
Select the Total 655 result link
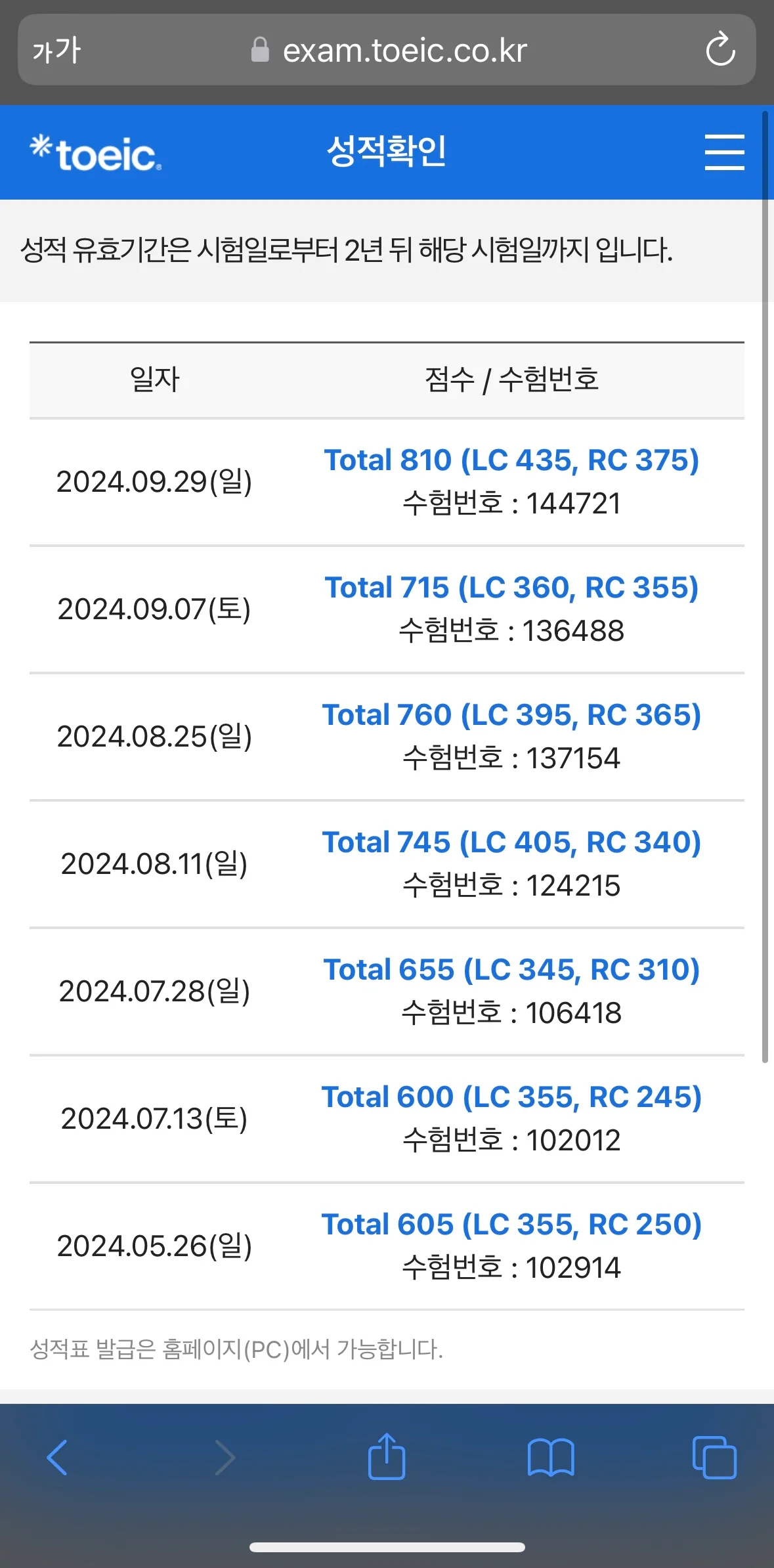511,970
